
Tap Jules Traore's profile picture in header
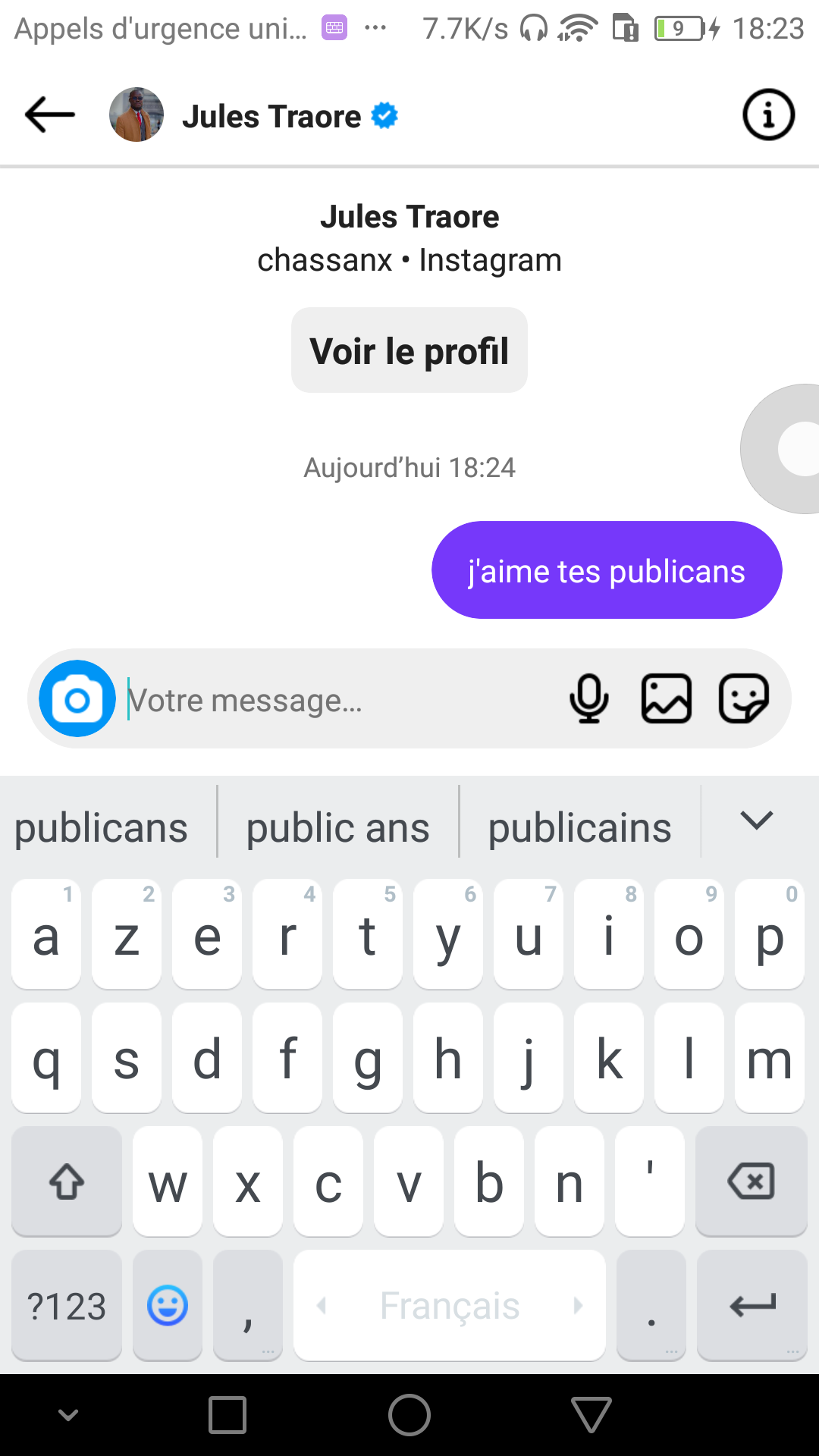pos(136,115)
